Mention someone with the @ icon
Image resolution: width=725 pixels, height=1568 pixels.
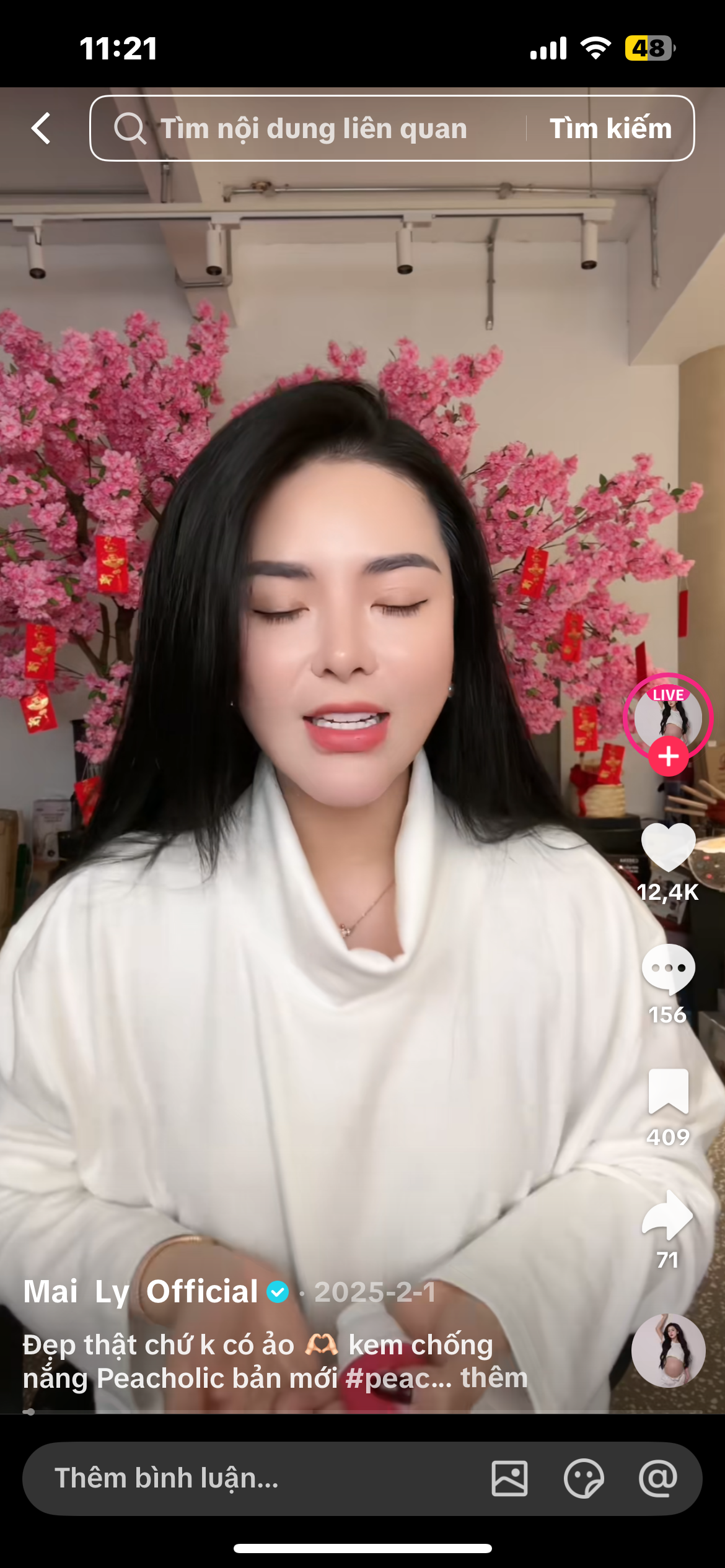point(658,1478)
